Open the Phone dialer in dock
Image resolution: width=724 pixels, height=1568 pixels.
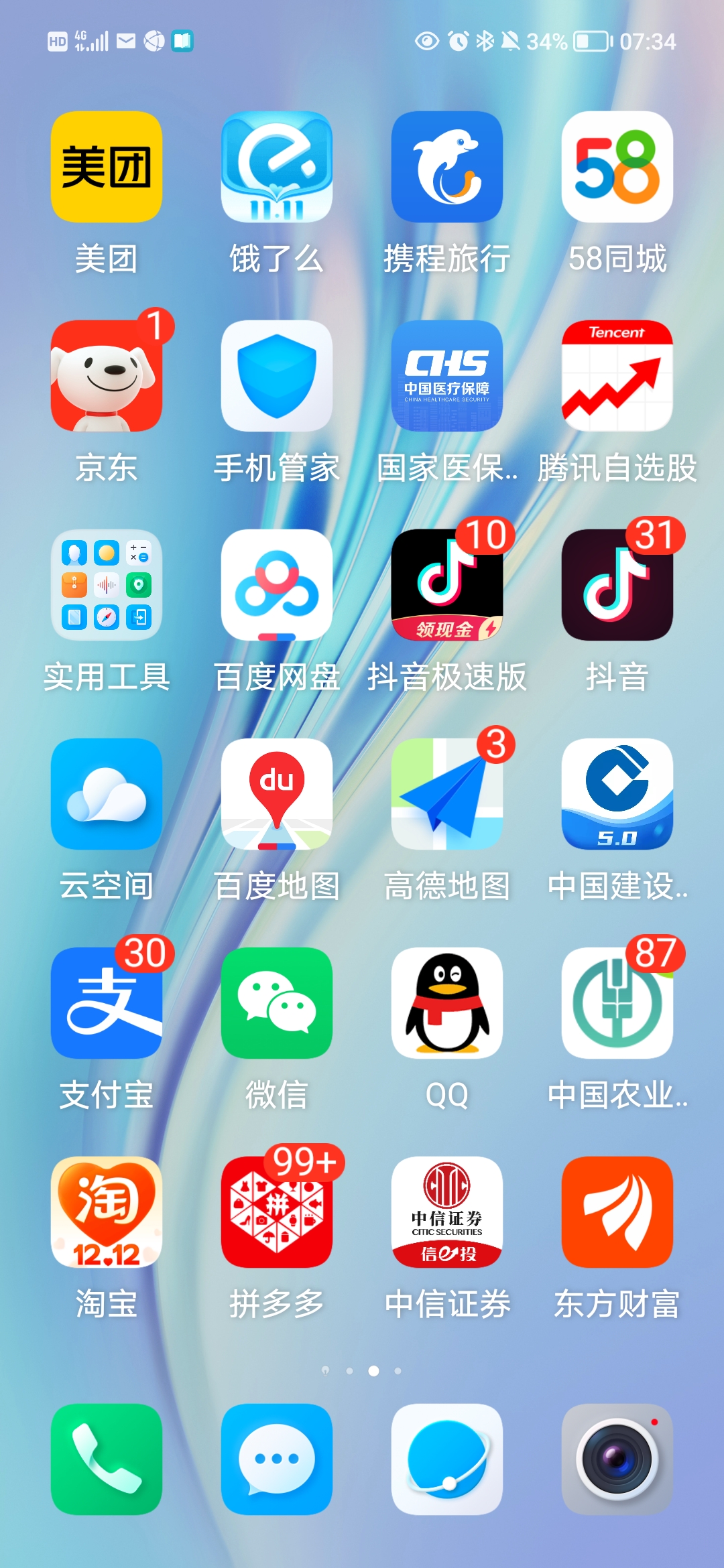(x=107, y=1459)
